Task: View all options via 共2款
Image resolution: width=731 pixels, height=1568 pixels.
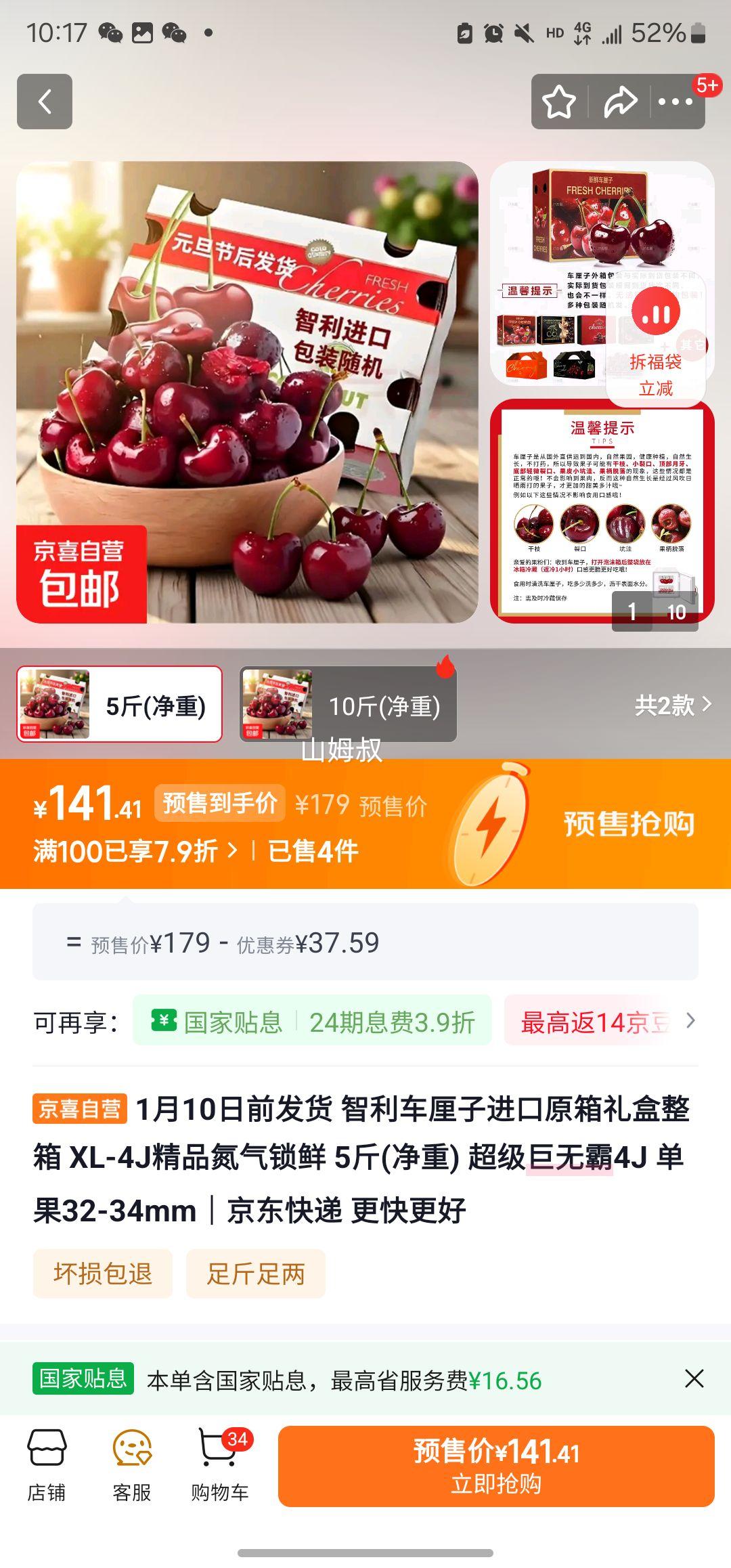Action: tap(672, 705)
